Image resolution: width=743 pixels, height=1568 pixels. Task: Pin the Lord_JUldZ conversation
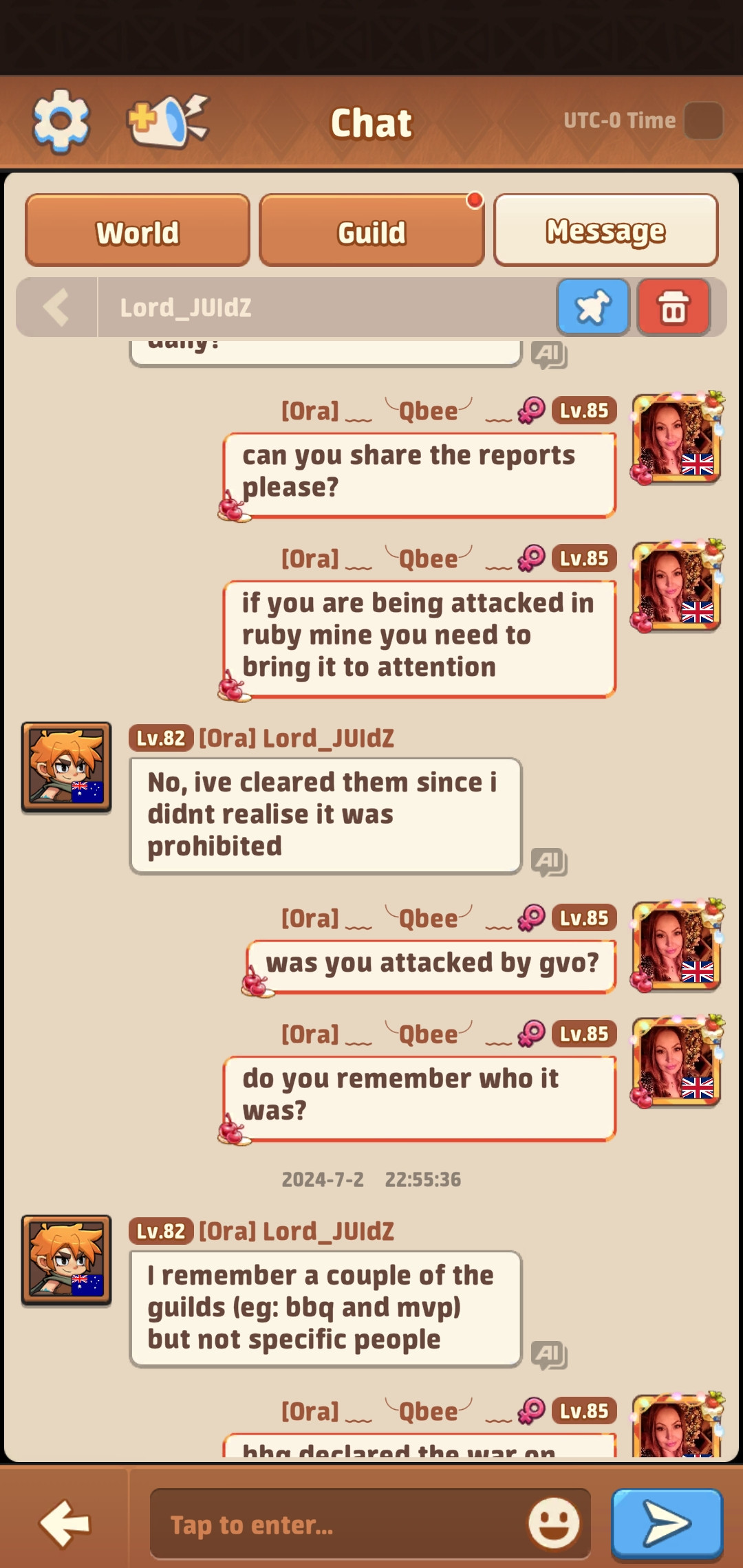(x=592, y=307)
